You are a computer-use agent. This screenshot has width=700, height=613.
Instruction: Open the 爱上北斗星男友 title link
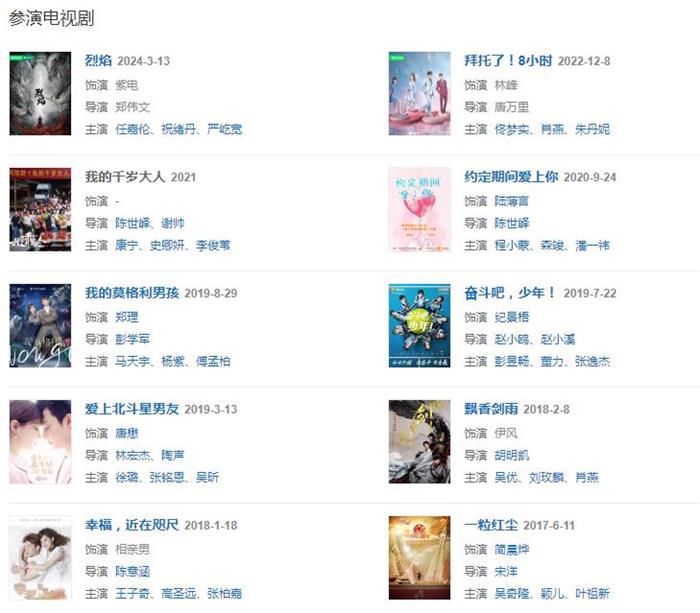pyautogui.click(x=133, y=409)
